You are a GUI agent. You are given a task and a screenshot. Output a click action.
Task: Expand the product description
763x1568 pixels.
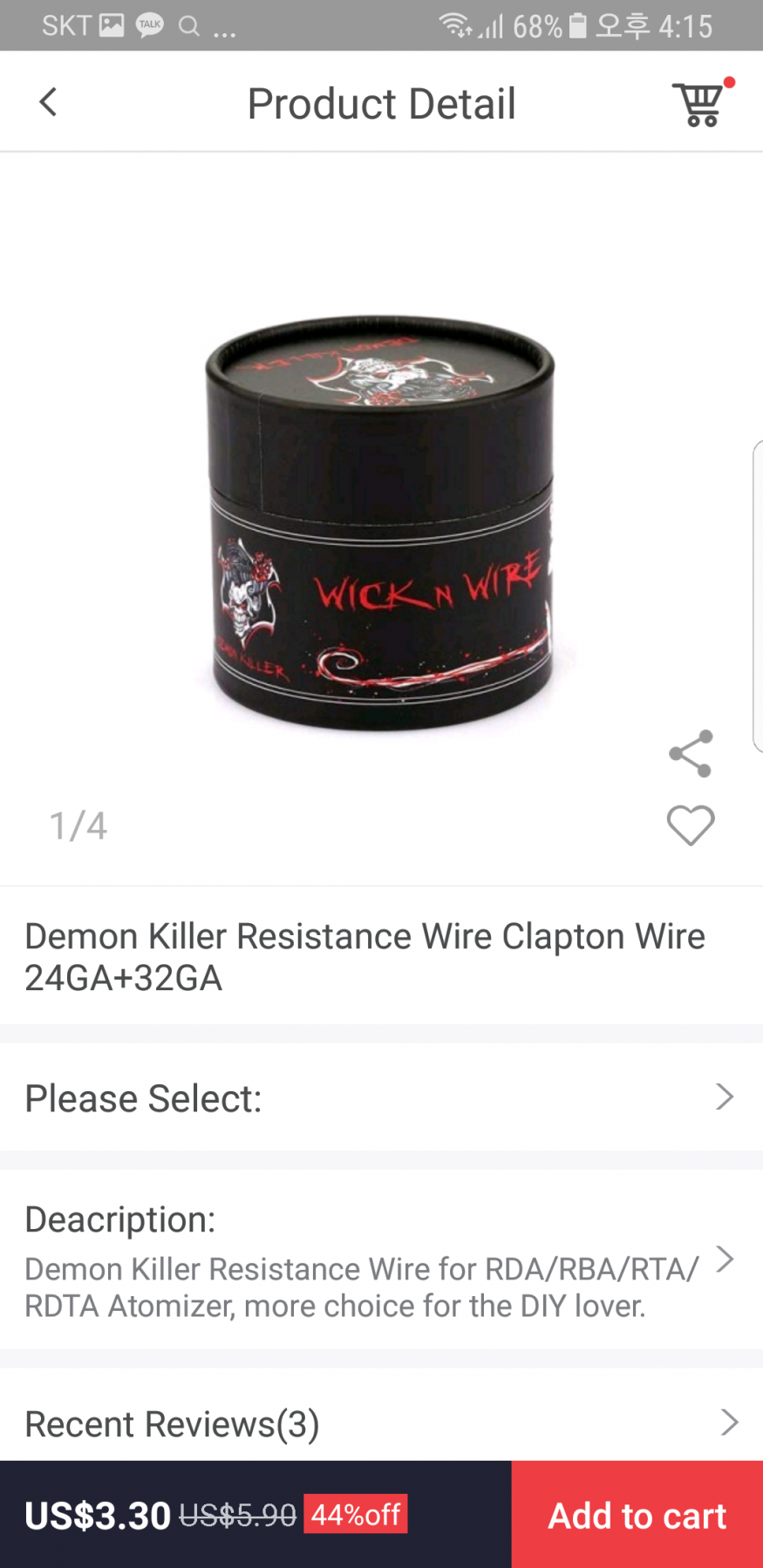[381, 1259]
